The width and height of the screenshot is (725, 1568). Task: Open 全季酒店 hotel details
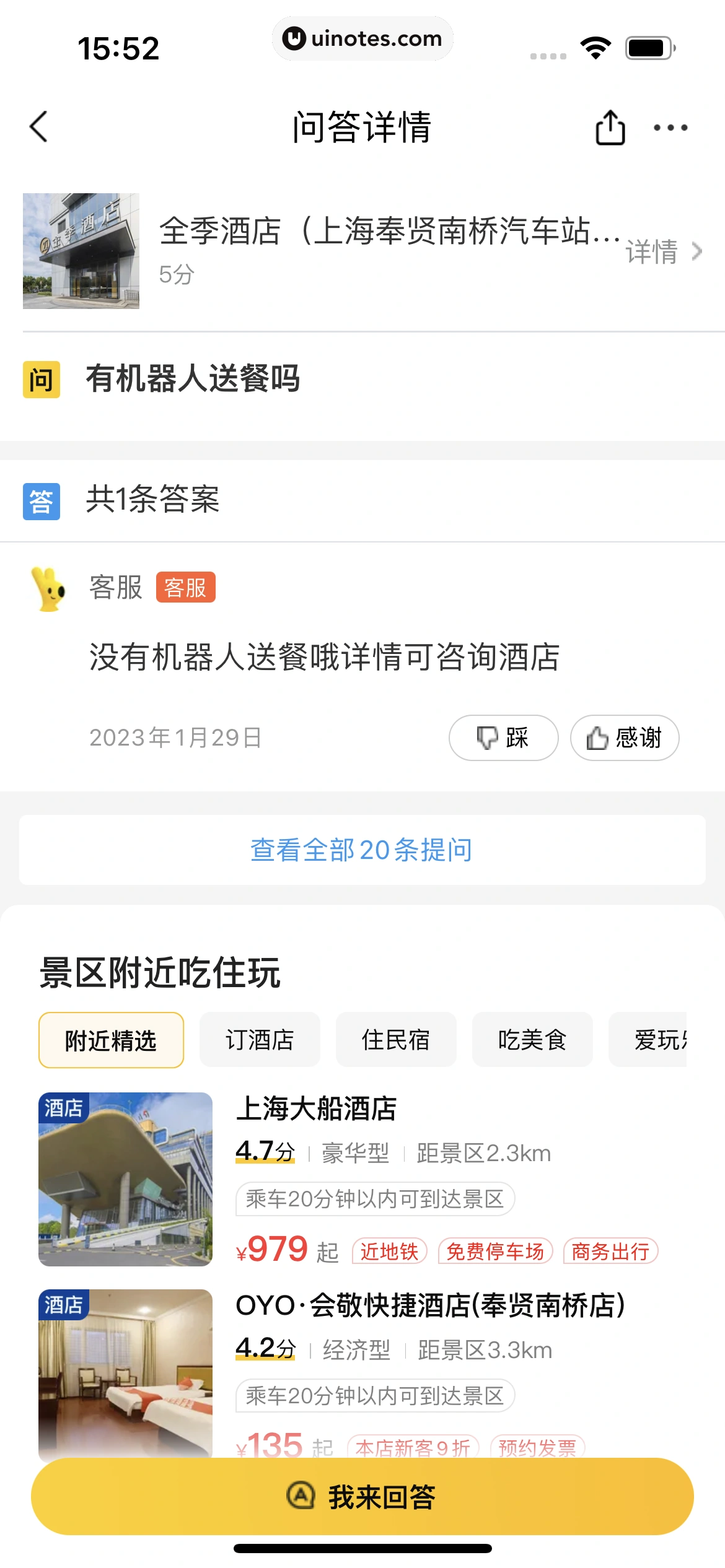tap(663, 251)
